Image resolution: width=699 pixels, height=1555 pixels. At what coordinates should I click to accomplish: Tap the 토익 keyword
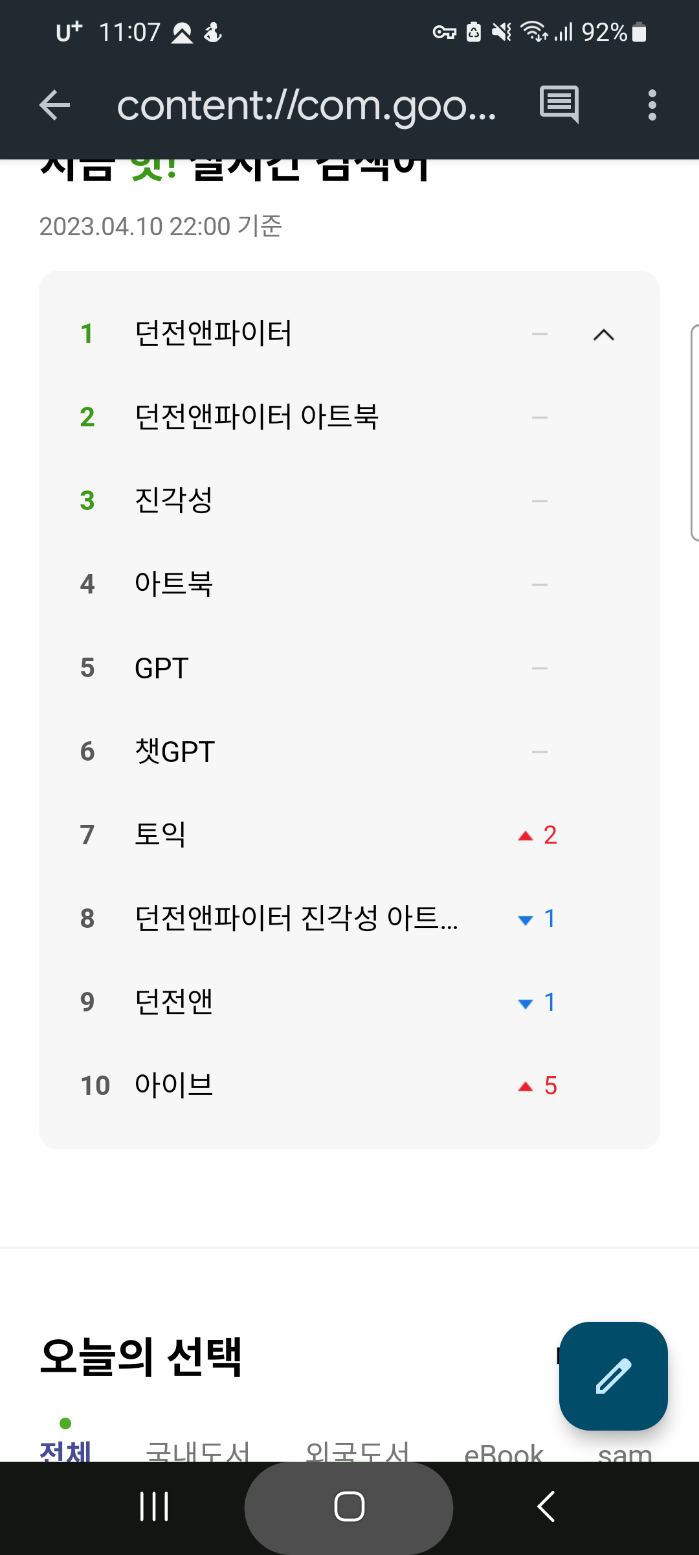point(160,834)
